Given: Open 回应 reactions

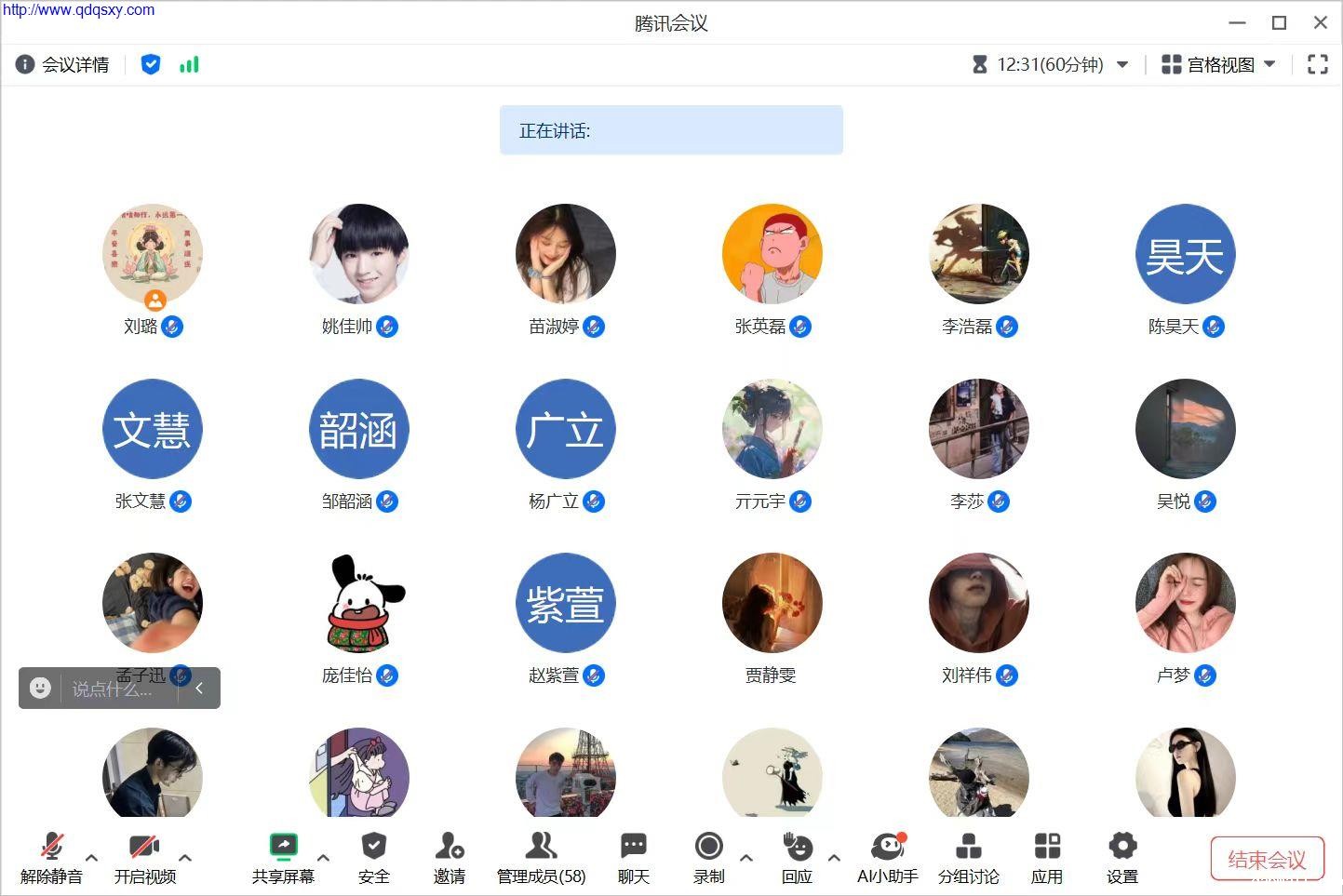Looking at the screenshot, I should click(797, 857).
